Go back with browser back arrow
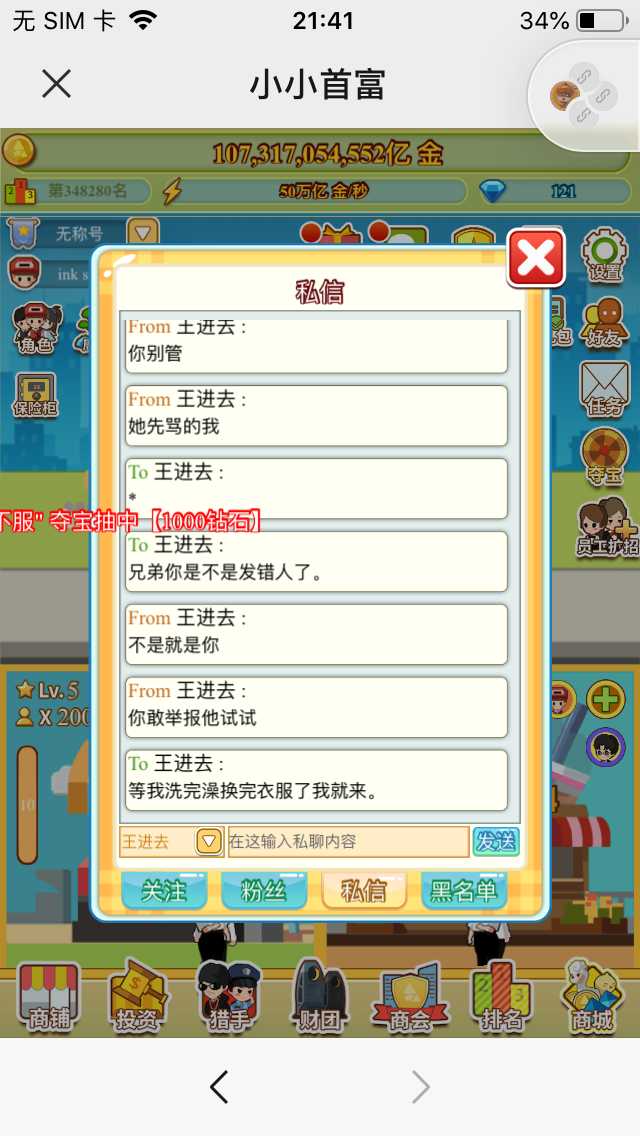Viewport: 640px width, 1136px height. [x=219, y=1087]
